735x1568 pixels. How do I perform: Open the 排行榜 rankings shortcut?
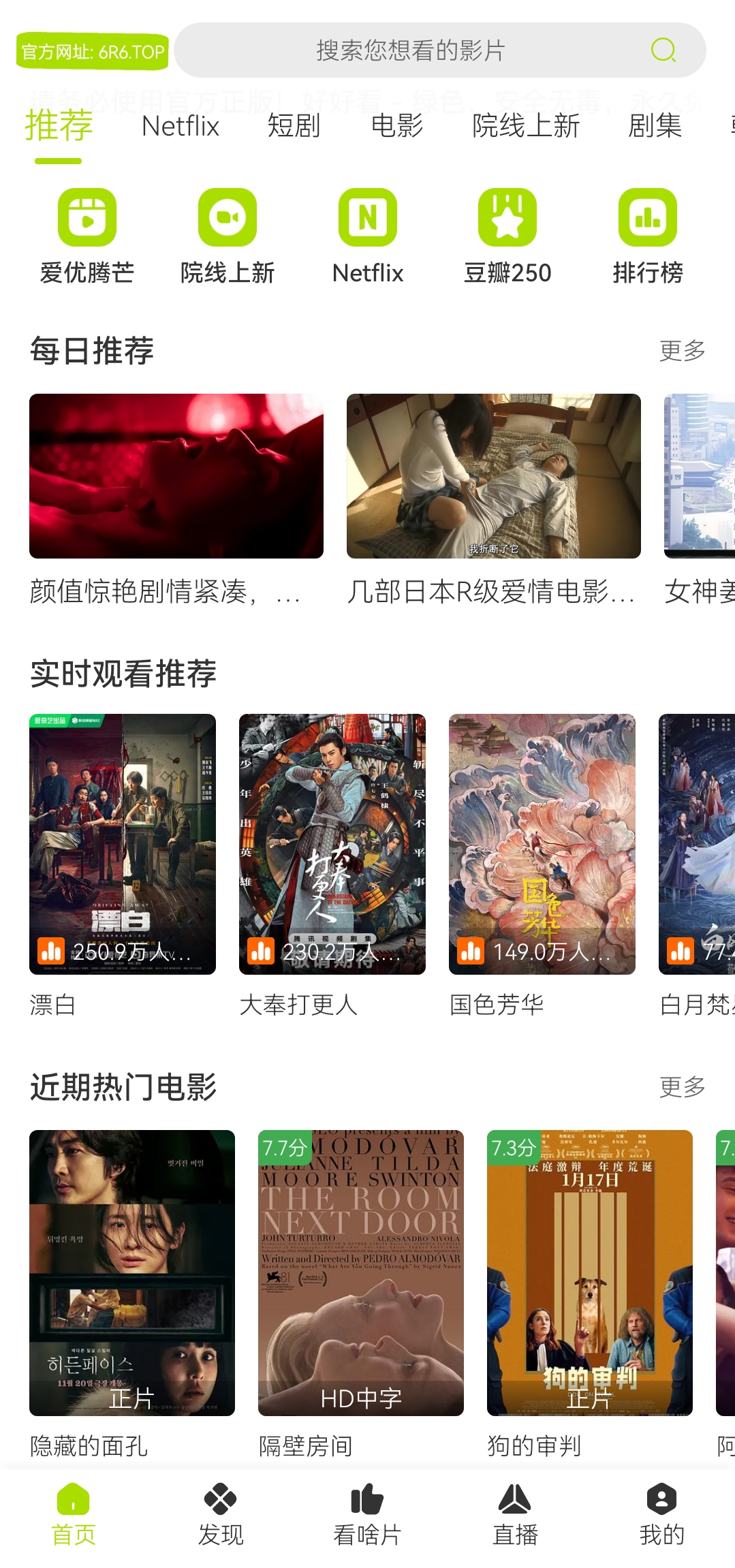(x=648, y=237)
